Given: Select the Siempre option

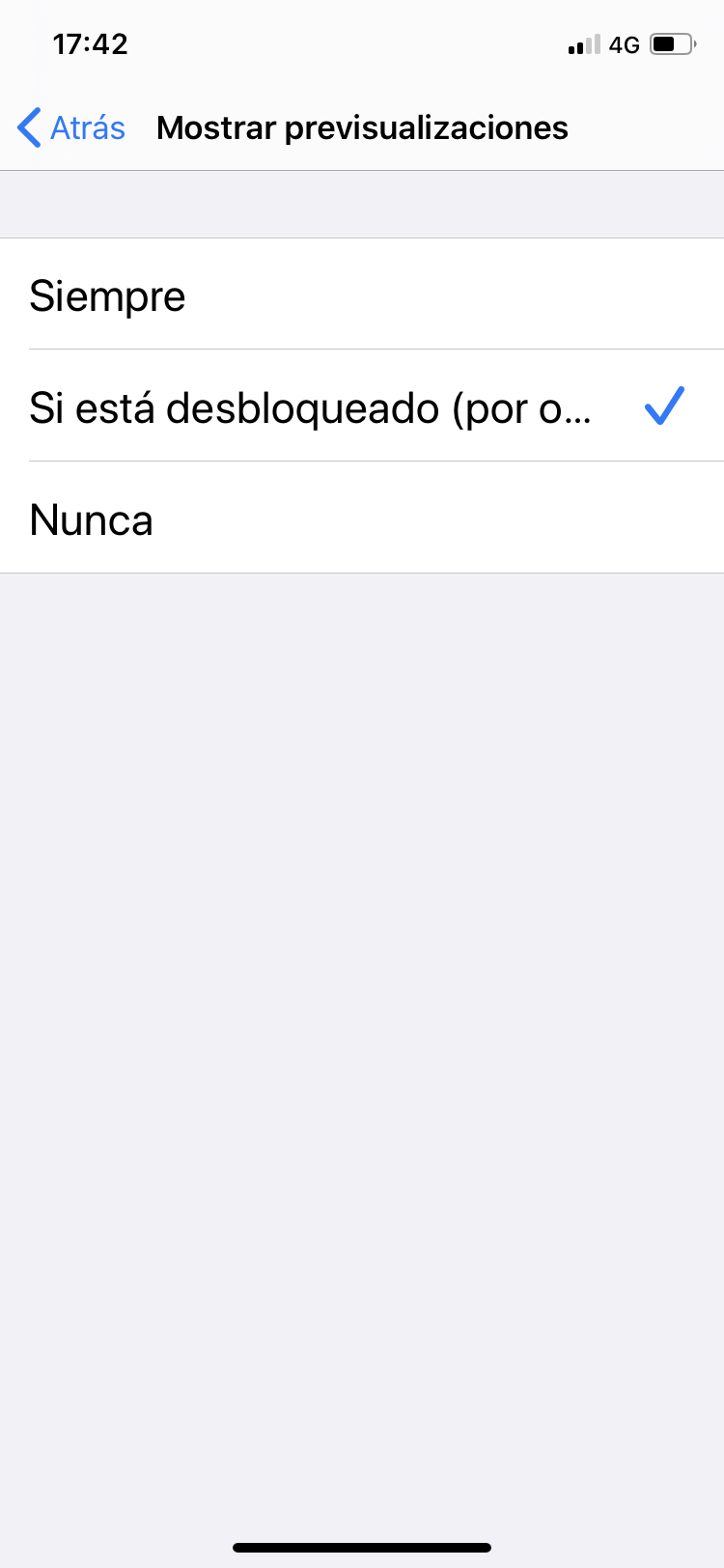Looking at the screenshot, I should point(361,294).
